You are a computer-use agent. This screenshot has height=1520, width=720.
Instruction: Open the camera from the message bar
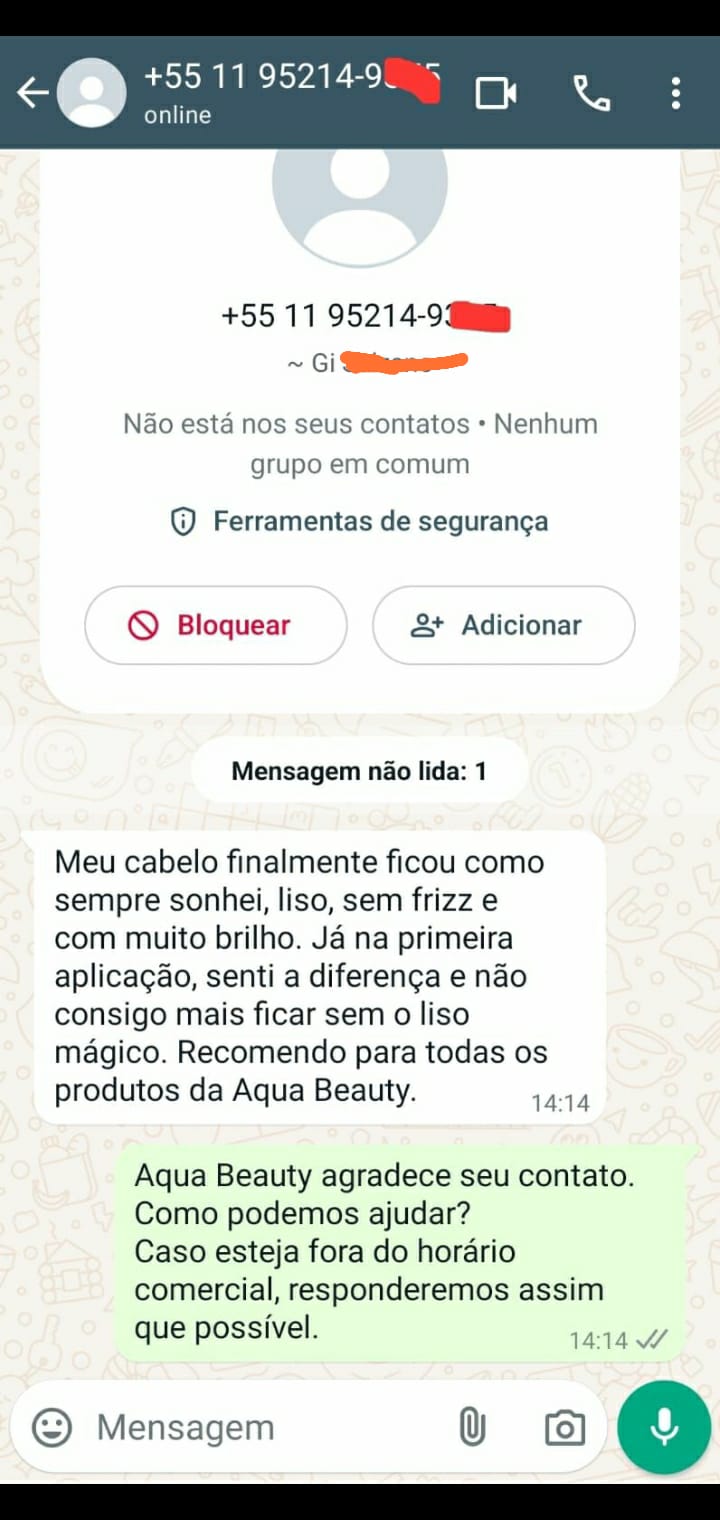[565, 1428]
